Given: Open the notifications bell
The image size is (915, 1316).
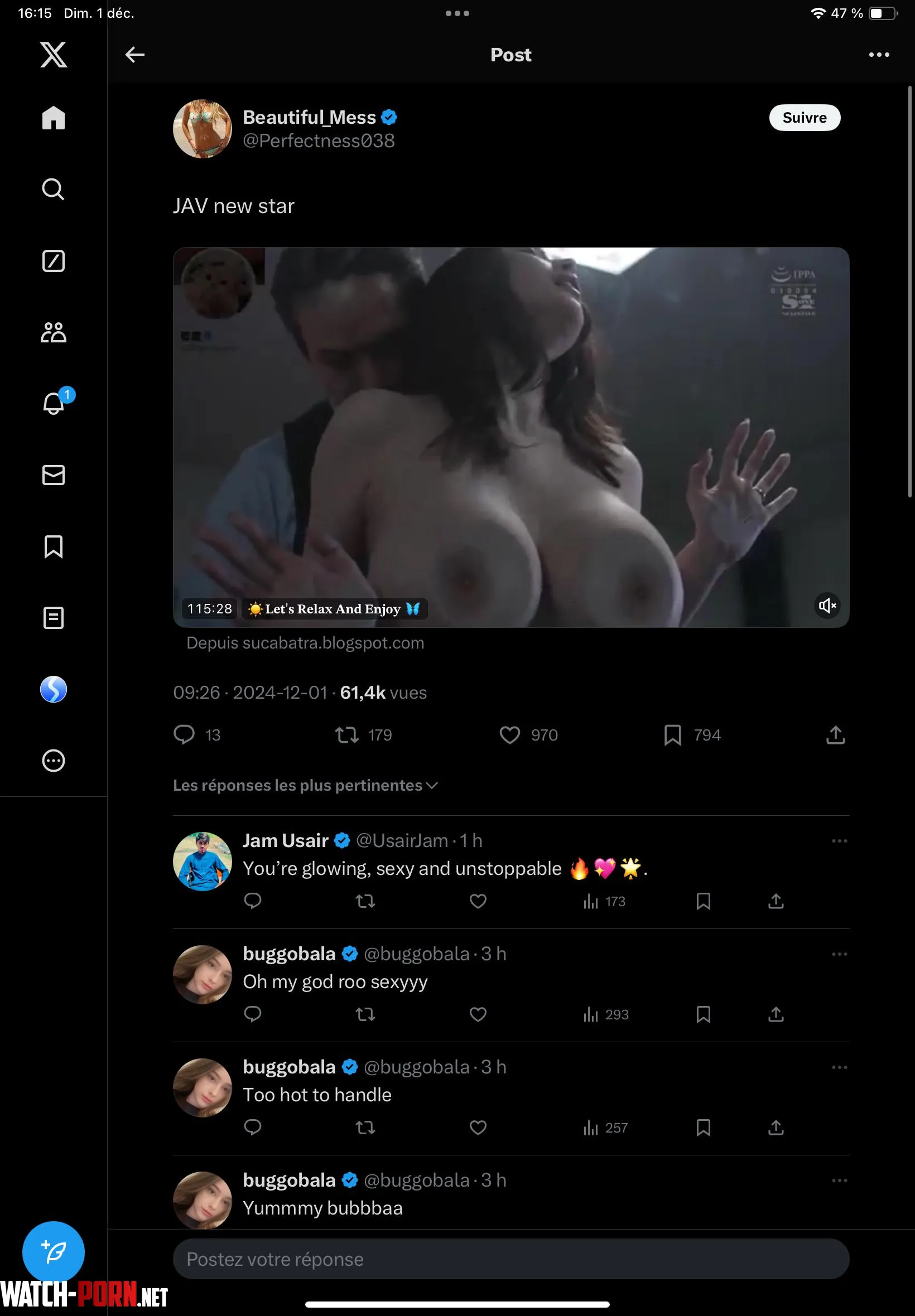Looking at the screenshot, I should click(54, 403).
